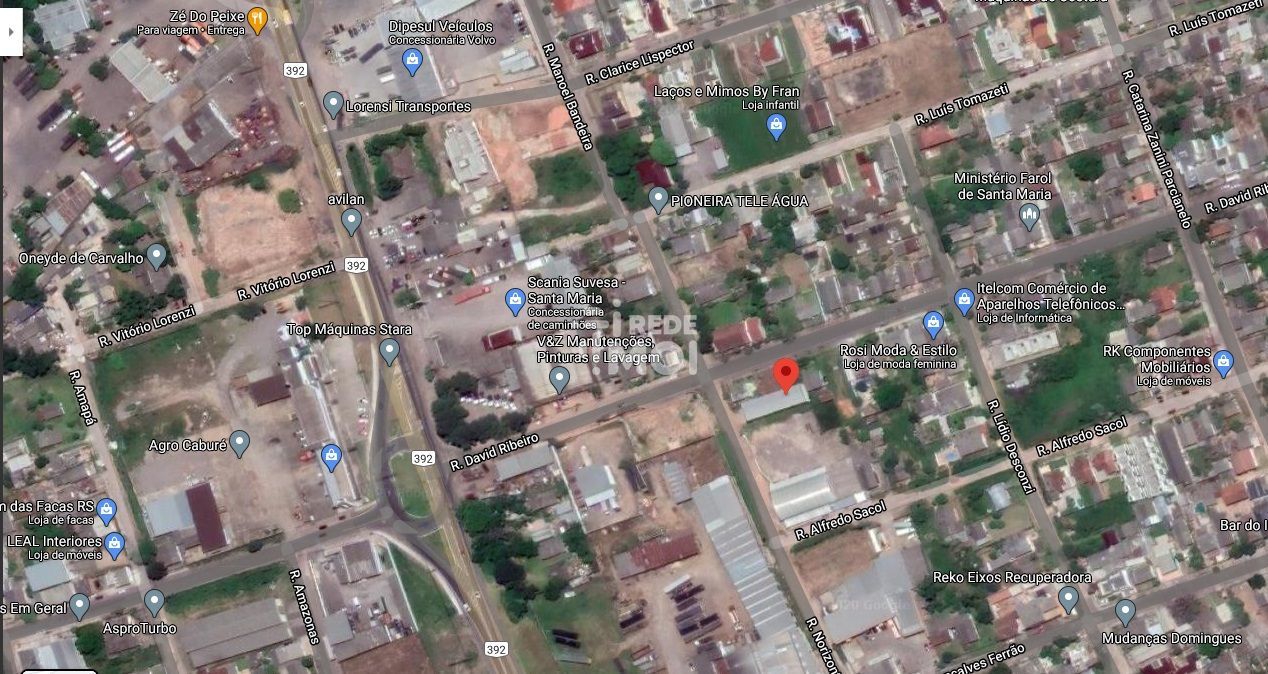Image resolution: width=1268 pixels, height=674 pixels.
Task: Select the Reko Eixos Recuperadora pin
Action: click(x=1068, y=600)
